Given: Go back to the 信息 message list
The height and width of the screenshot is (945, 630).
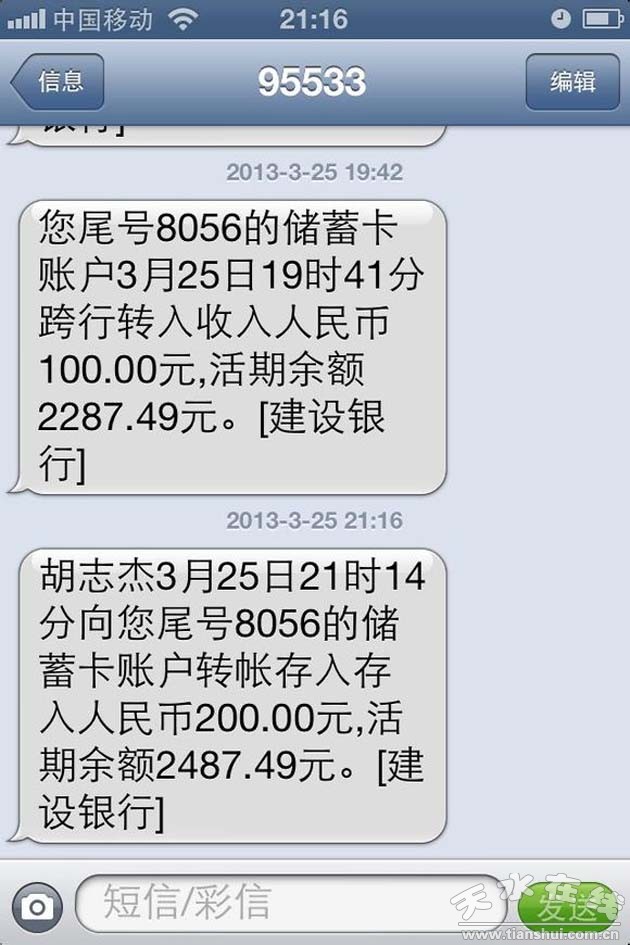Looking at the screenshot, I should pos(58,82).
